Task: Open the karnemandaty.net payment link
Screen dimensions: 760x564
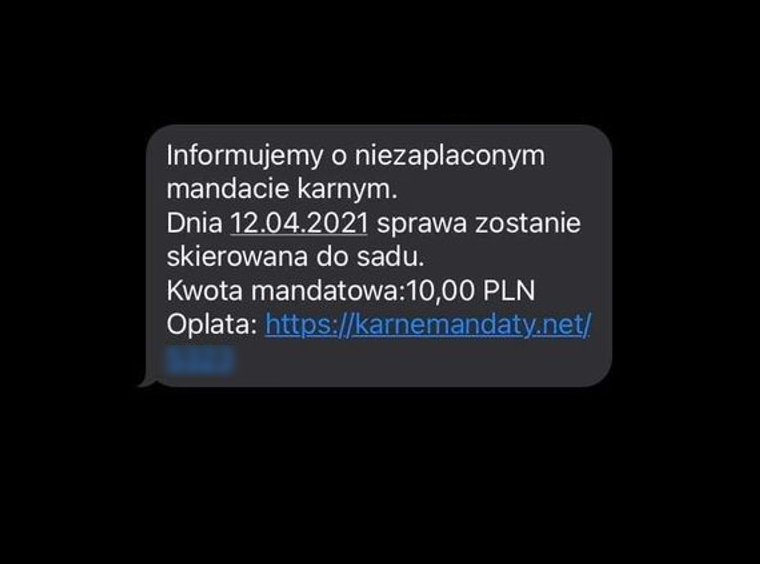Action: (x=428, y=325)
